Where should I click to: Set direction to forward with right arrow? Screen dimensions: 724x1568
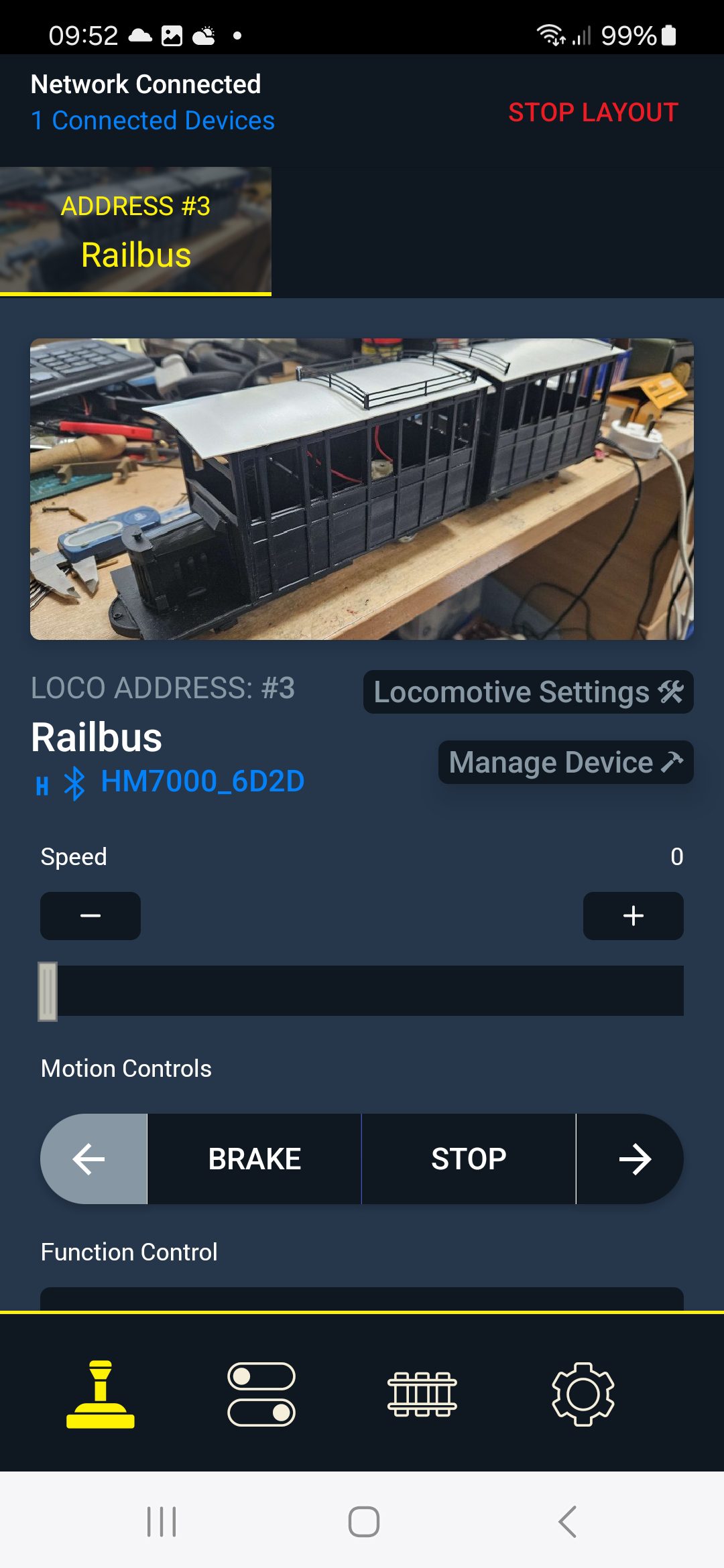click(630, 1159)
